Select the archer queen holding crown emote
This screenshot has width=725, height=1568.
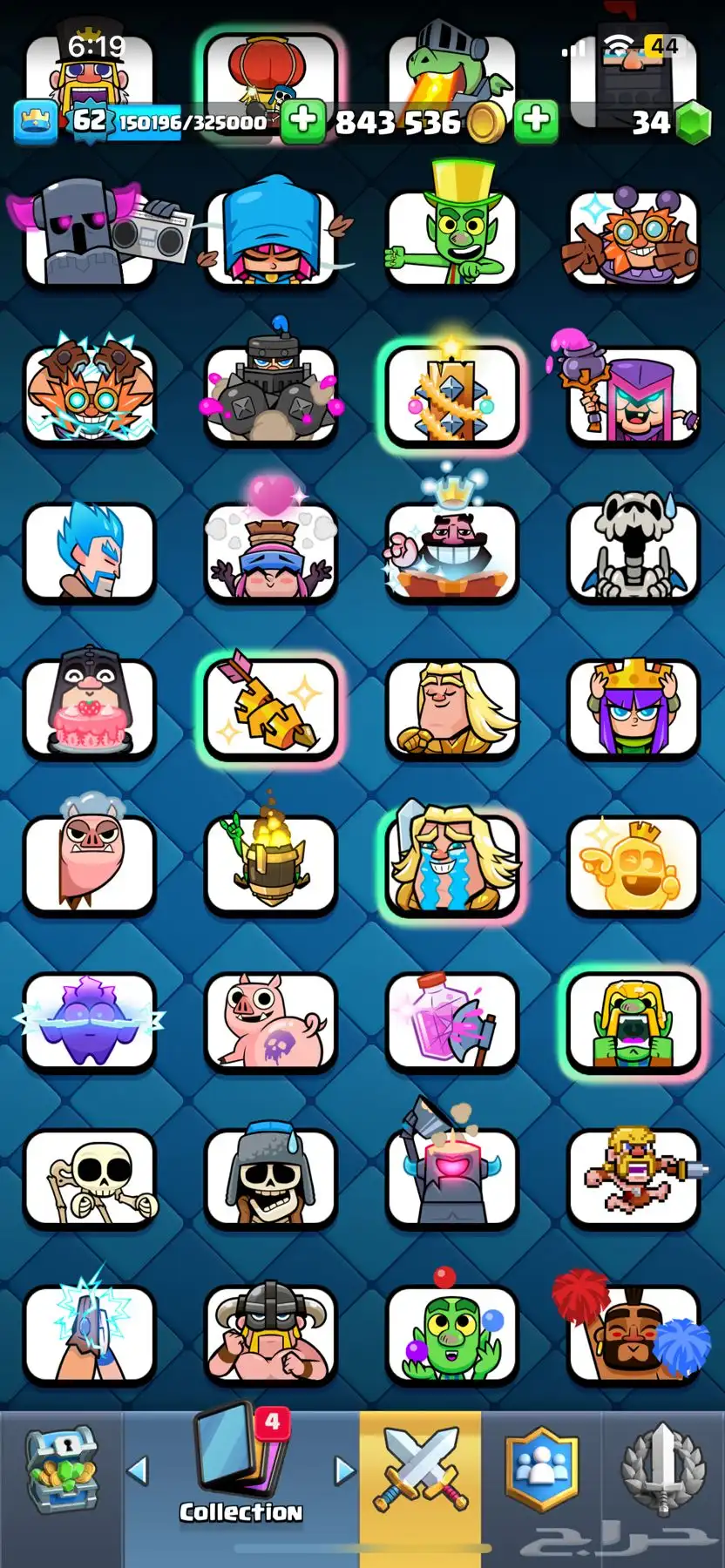(x=634, y=707)
